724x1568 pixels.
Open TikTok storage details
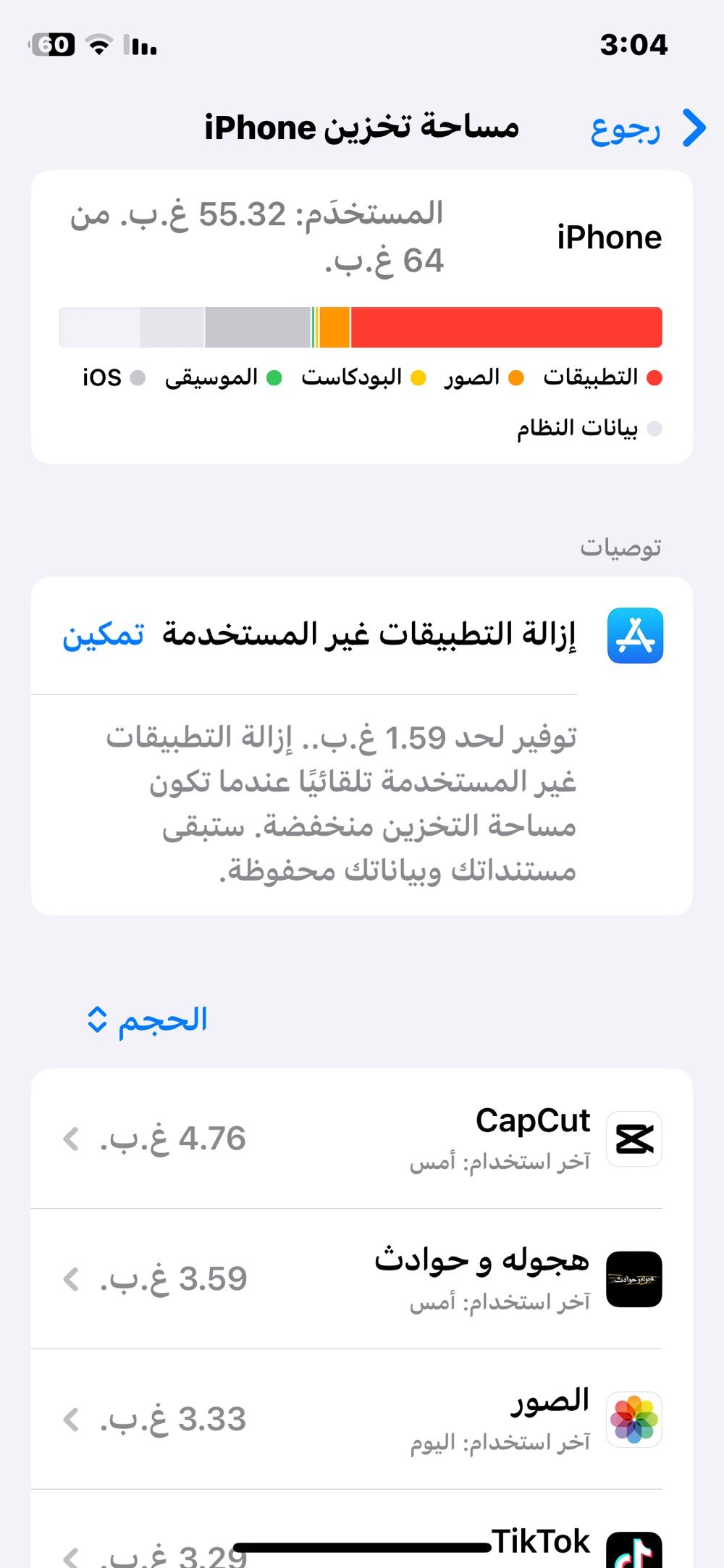(362, 1543)
